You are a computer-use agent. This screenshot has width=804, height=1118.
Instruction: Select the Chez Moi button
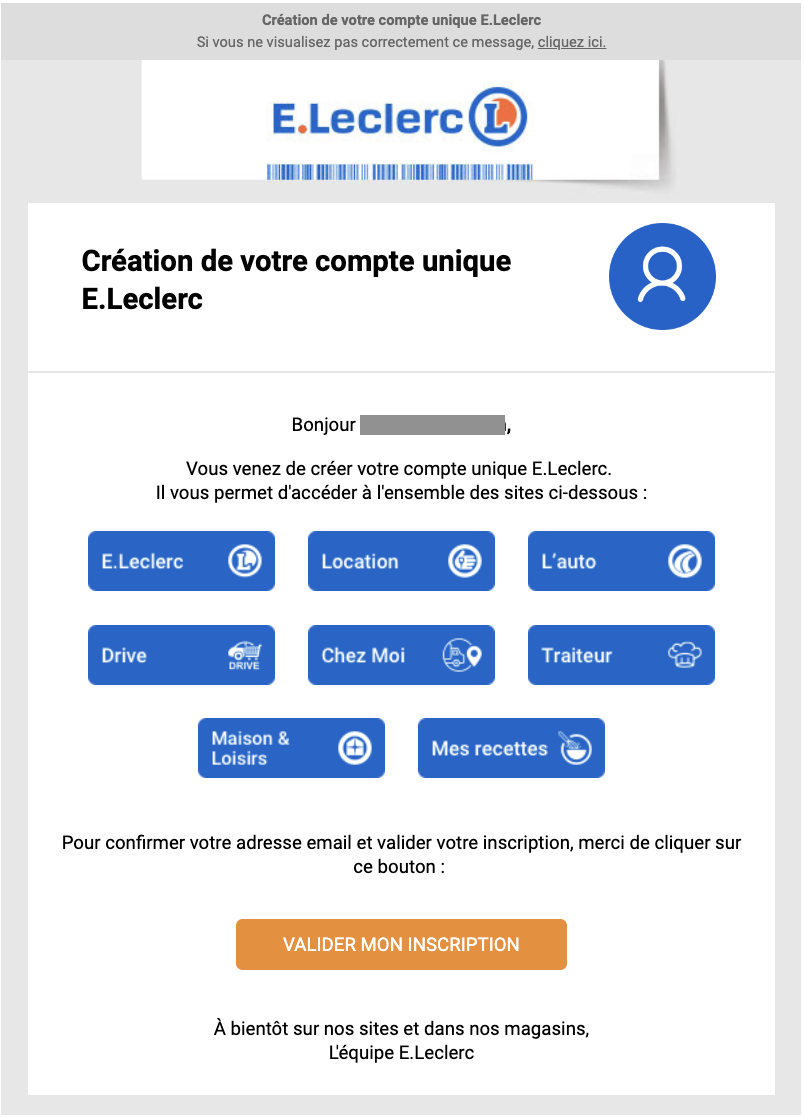pos(401,655)
